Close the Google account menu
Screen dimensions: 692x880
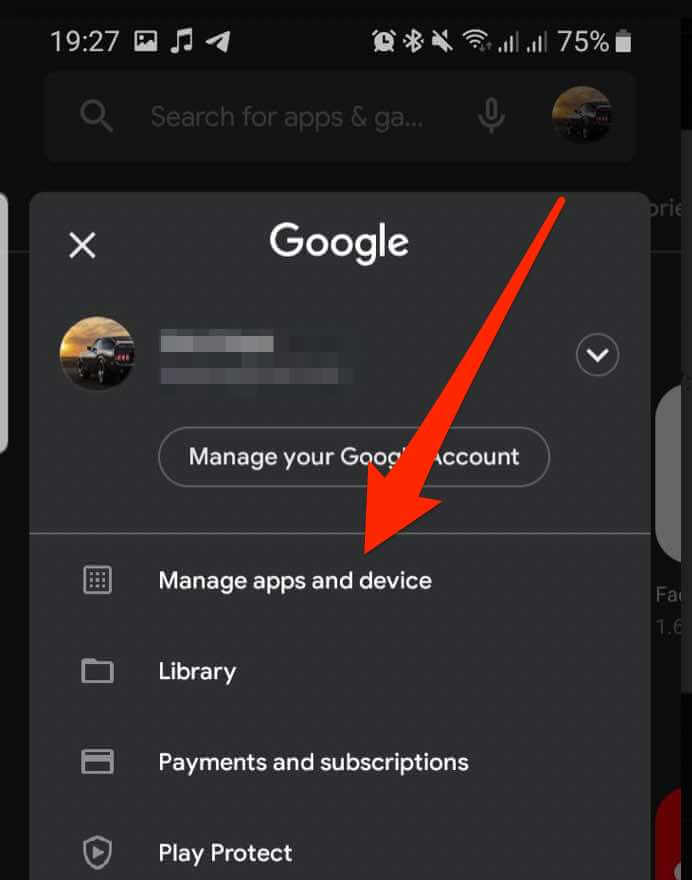point(82,245)
